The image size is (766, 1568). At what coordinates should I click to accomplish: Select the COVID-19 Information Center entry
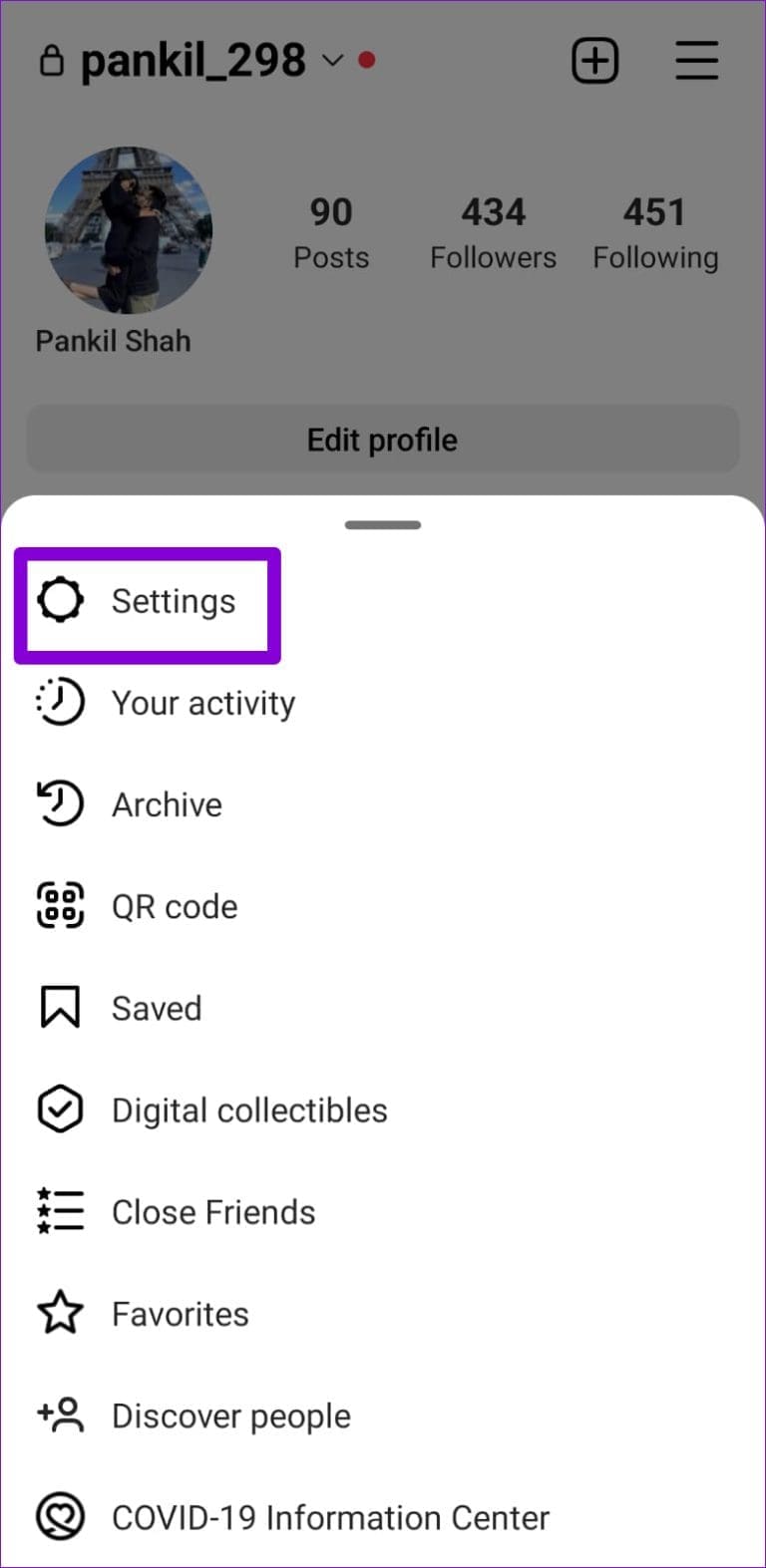329,1516
